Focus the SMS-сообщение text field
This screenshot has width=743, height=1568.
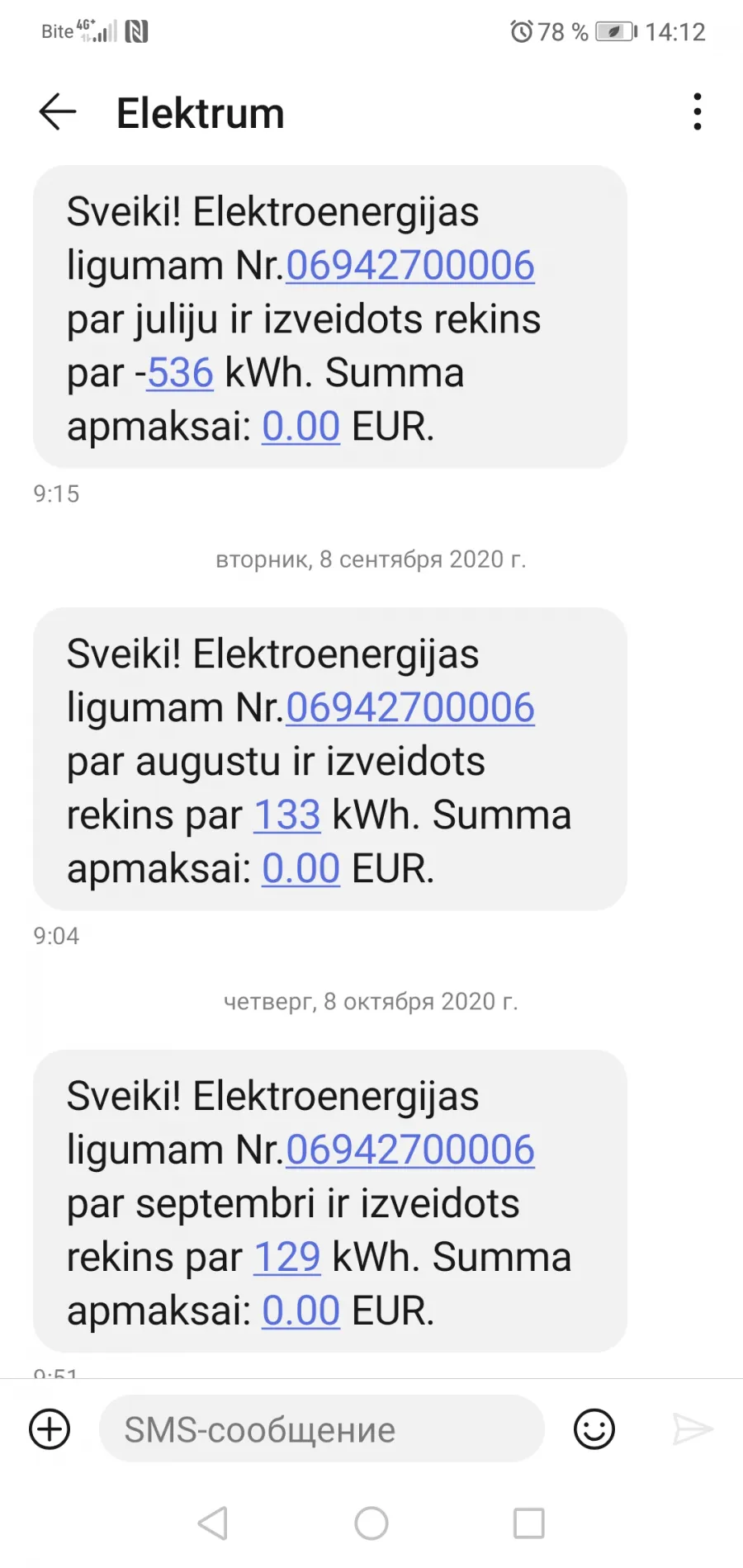click(322, 1429)
